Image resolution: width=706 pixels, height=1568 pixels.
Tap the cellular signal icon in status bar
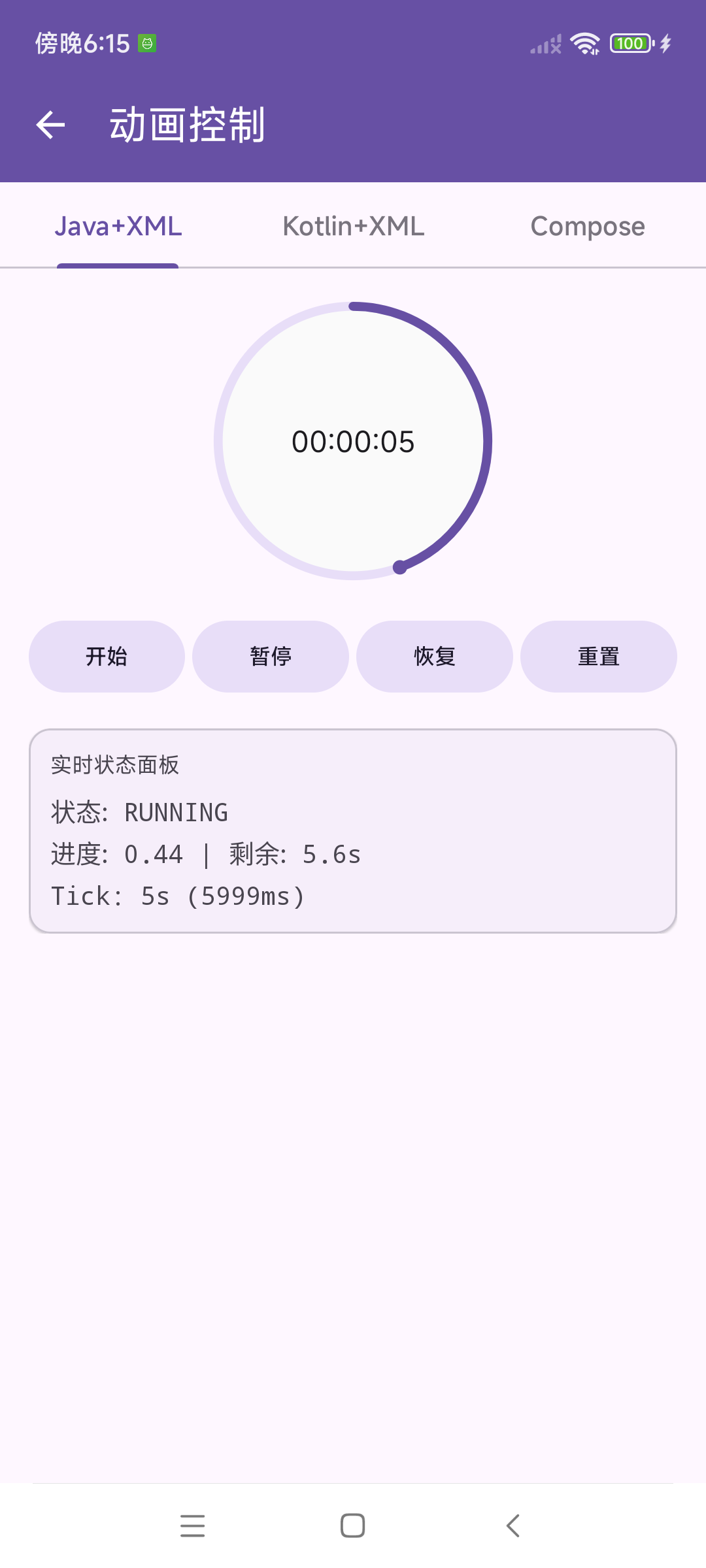pos(543,42)
